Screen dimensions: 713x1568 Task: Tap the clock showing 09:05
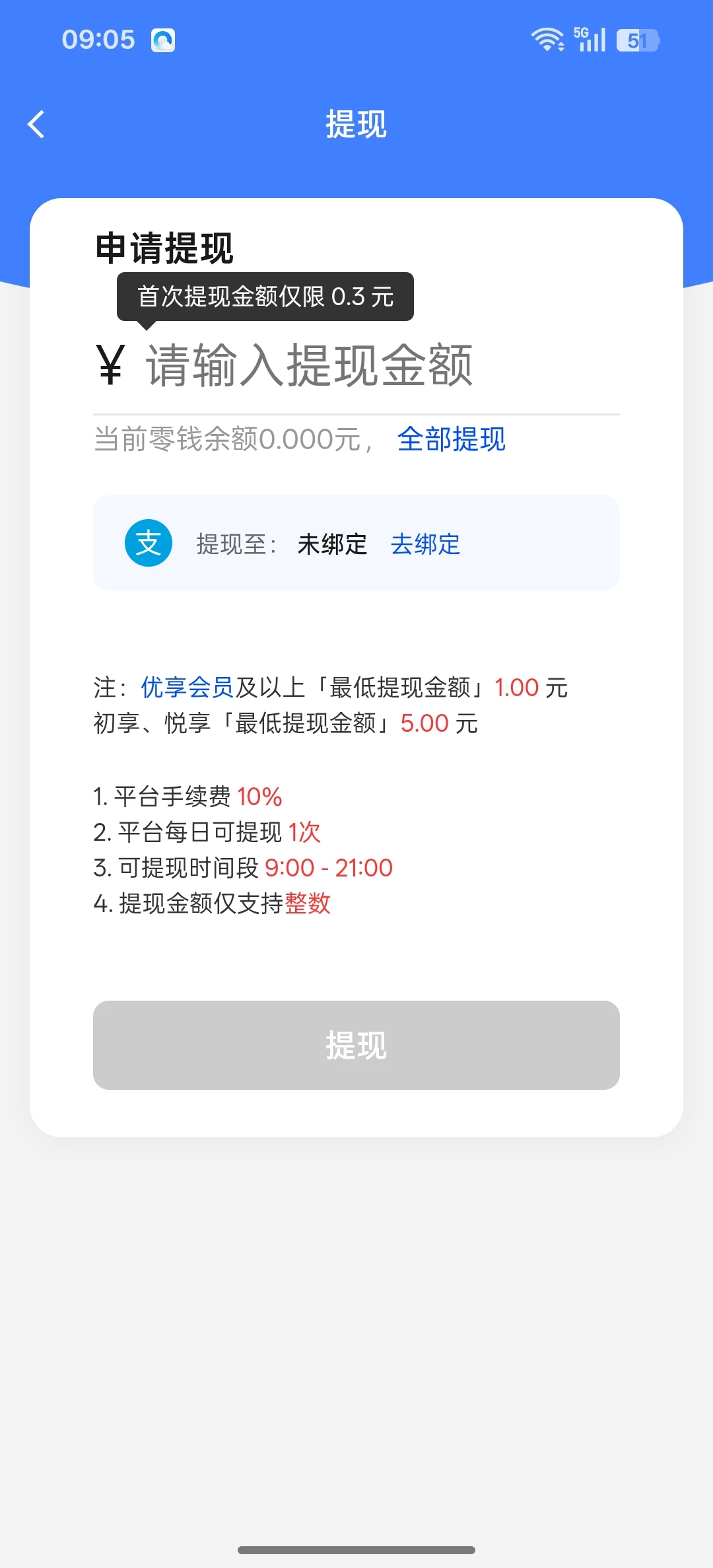click(x=99, y=38)
